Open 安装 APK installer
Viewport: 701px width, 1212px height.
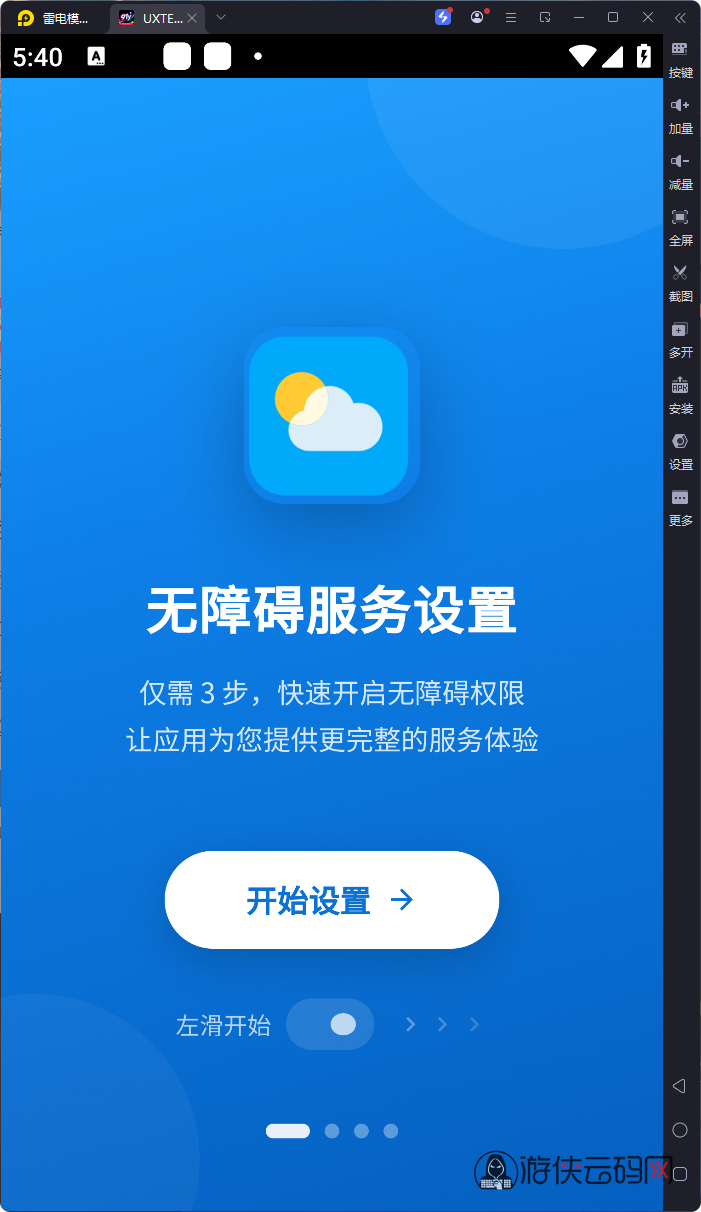[680, 393]
